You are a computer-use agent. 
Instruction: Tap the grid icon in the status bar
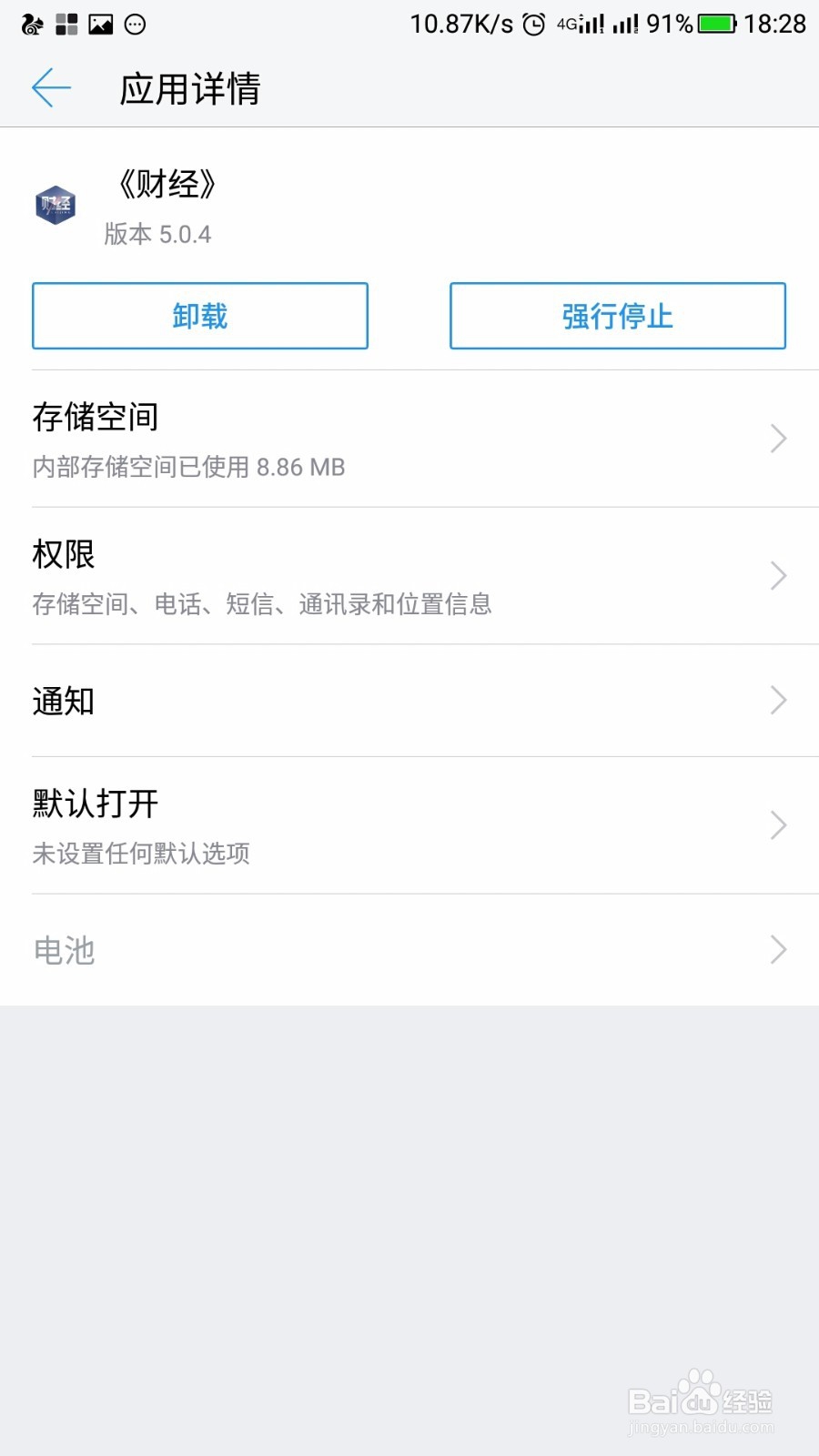click(x=65, y=24)
